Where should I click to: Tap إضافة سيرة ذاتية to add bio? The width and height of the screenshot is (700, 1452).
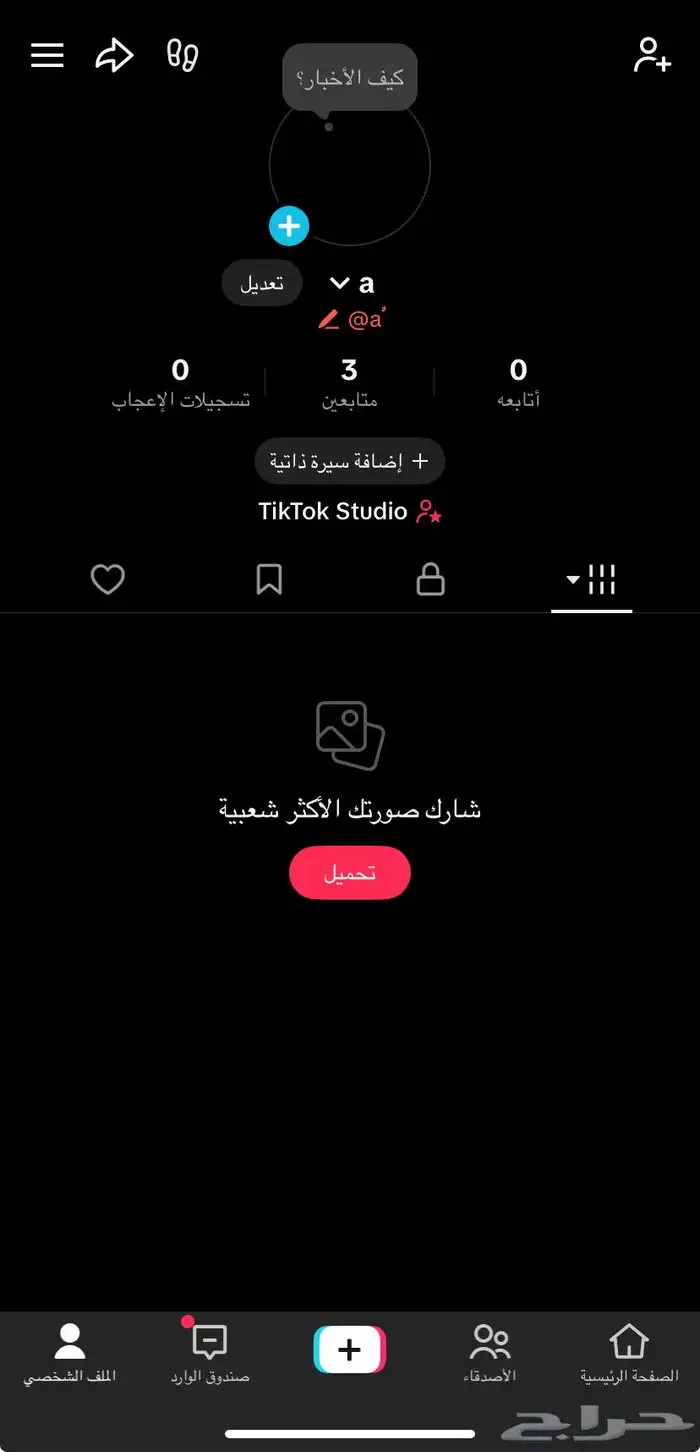(350, 461)
